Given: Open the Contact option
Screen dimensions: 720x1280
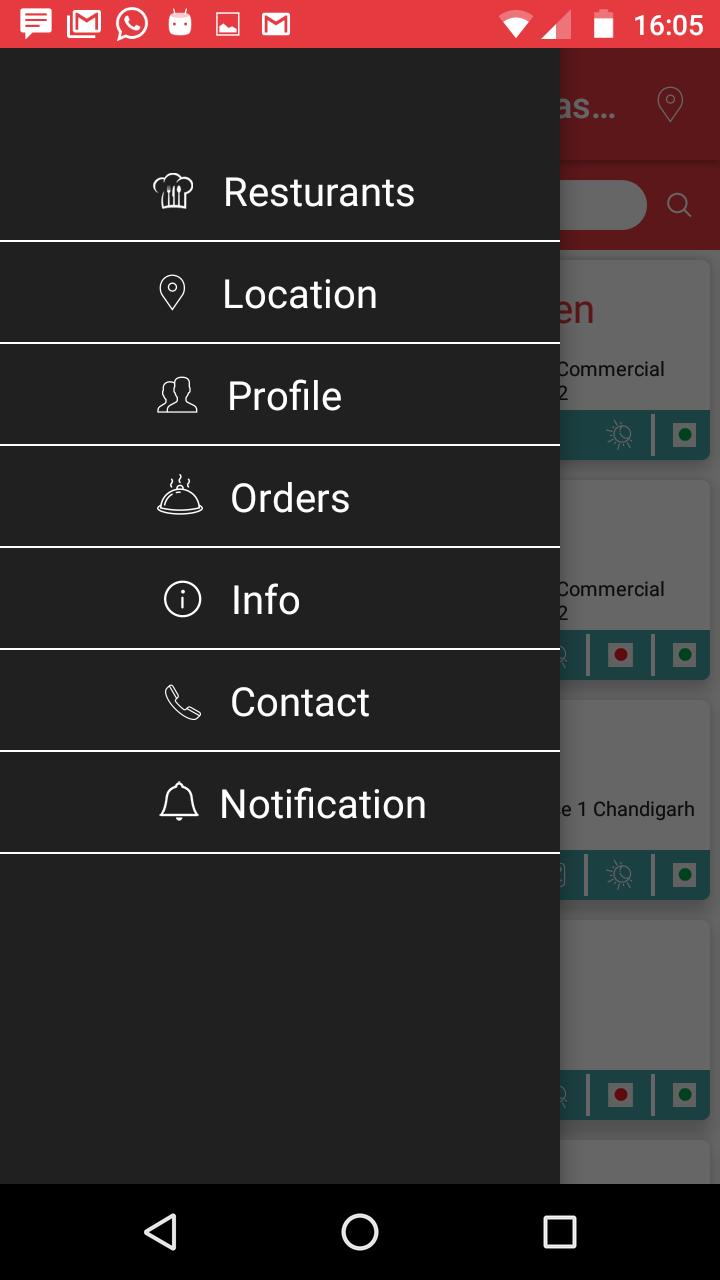Looking at the screenshot, I should point(267,702).
